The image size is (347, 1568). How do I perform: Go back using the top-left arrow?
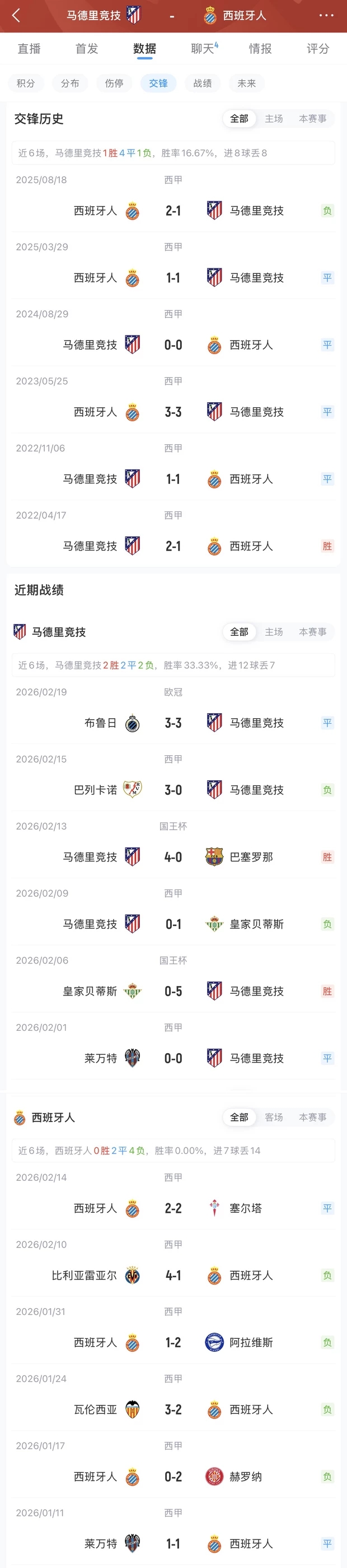click(16, 16)
